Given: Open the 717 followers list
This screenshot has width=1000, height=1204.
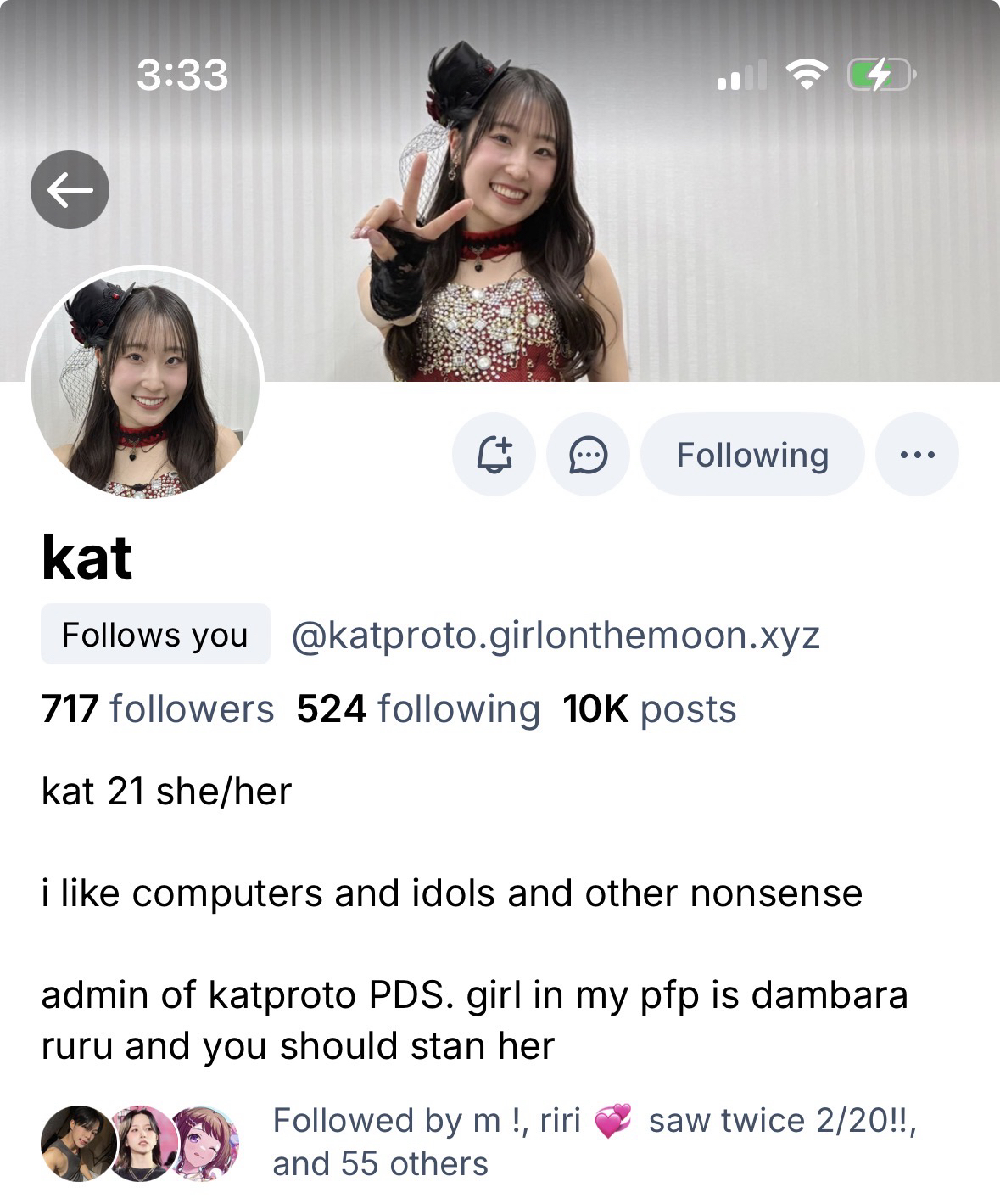Looking at the screenshot, I should [x=158, y=709].
